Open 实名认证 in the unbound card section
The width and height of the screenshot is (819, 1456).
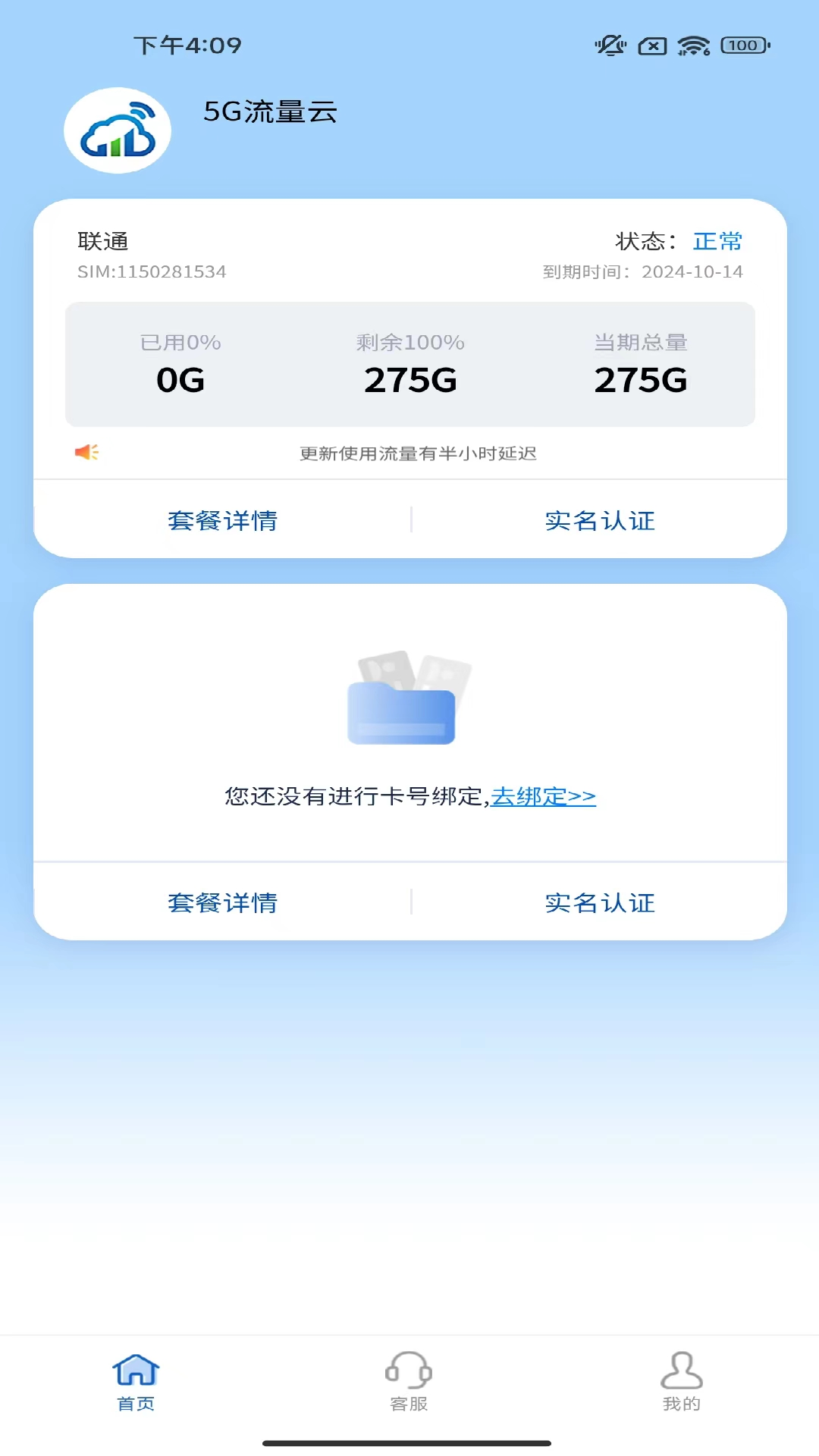[x=600, y=903]
